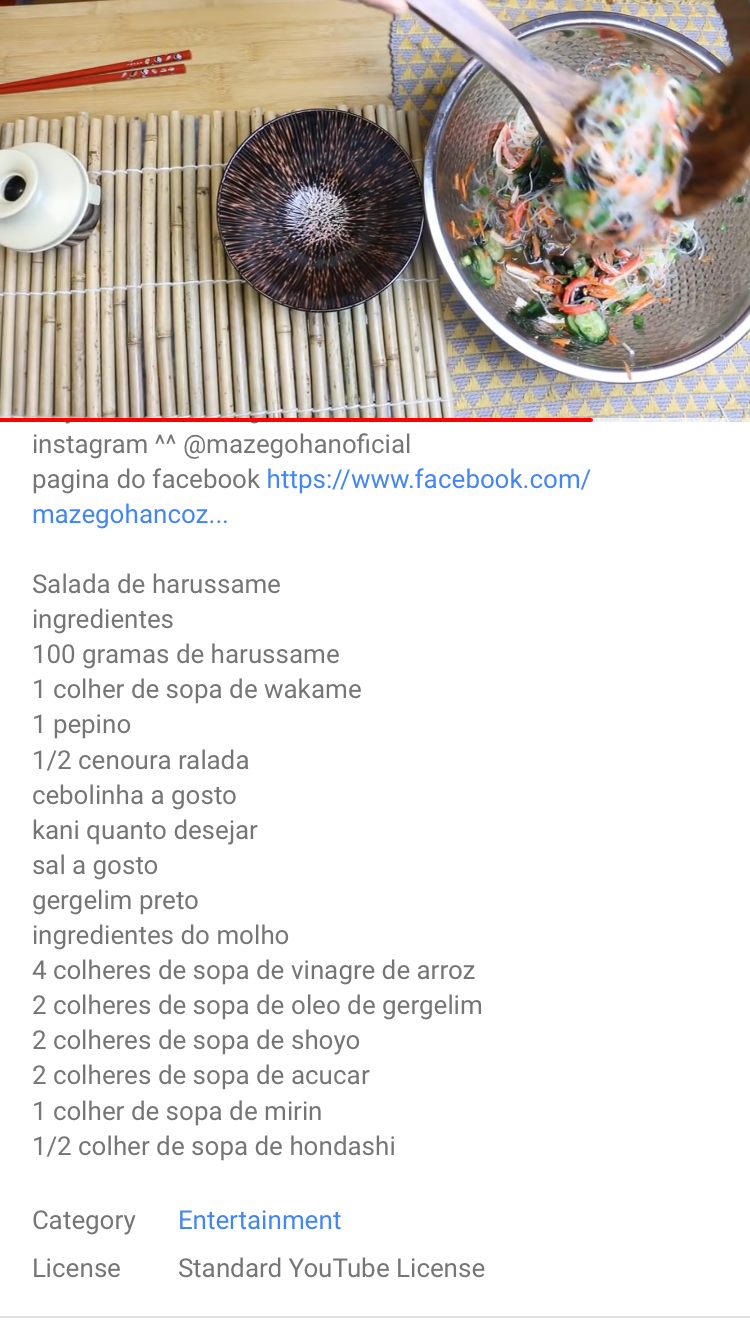Tap the gergelim preto ingredient entry
750x1334 pixels.
(x=117, y=900)
